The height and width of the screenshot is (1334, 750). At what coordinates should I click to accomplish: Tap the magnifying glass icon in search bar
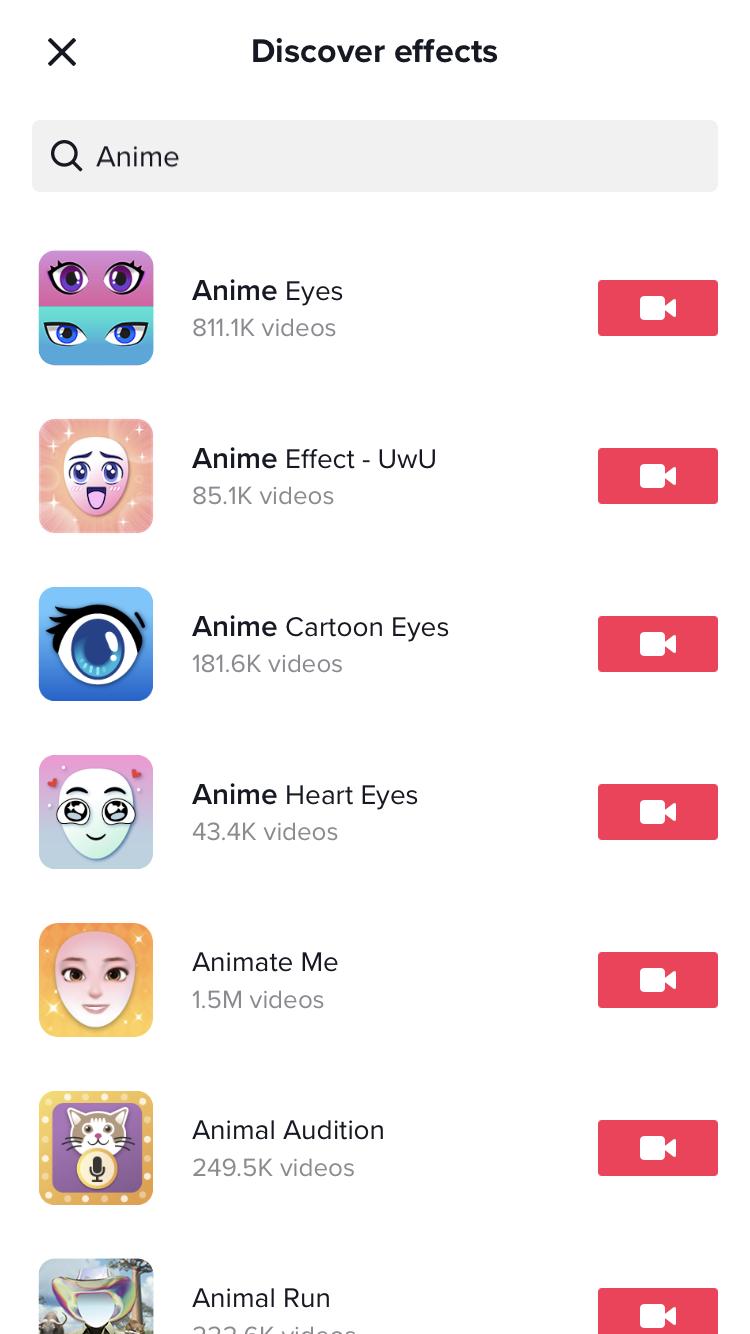(65, 156)
